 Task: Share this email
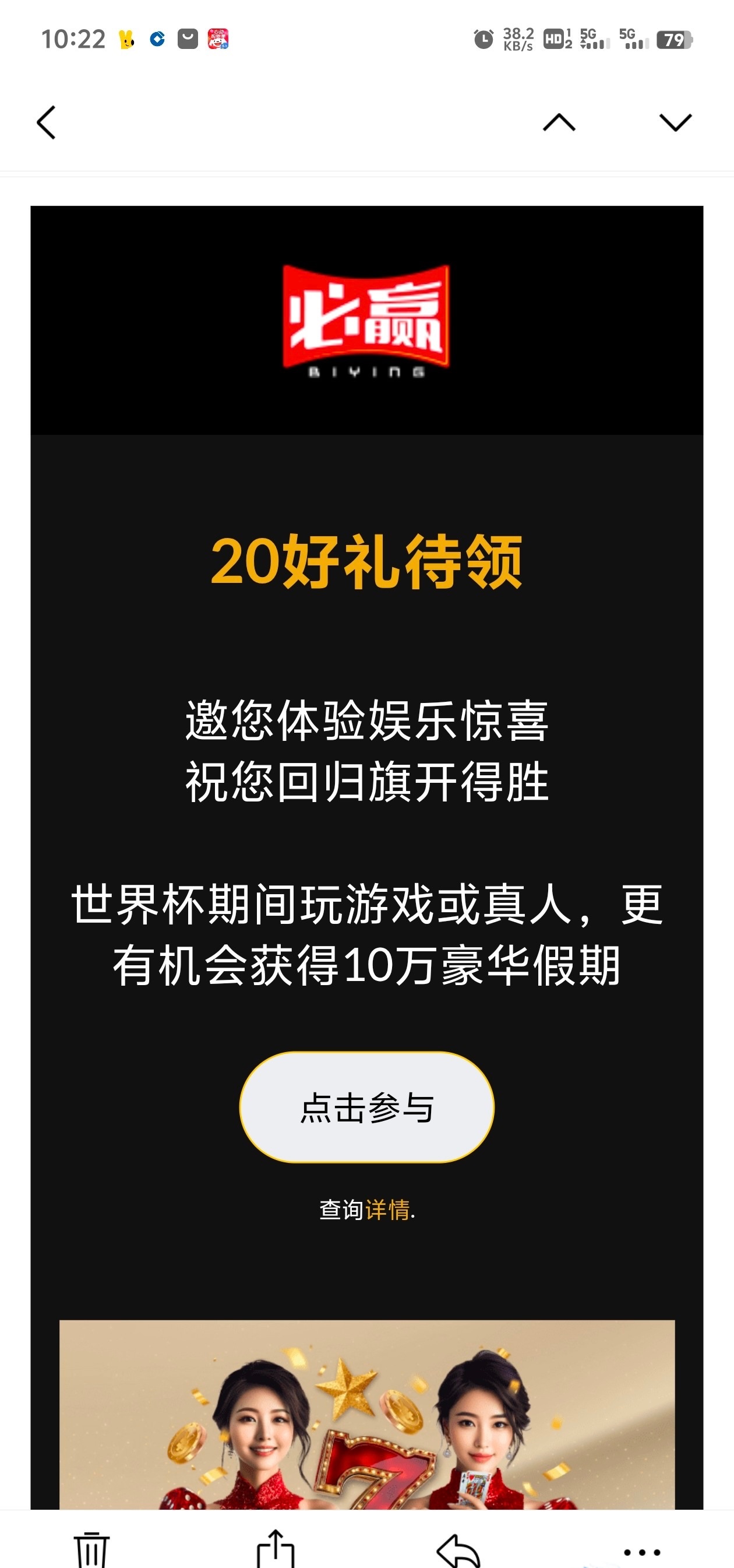(x=276, y=1549)
